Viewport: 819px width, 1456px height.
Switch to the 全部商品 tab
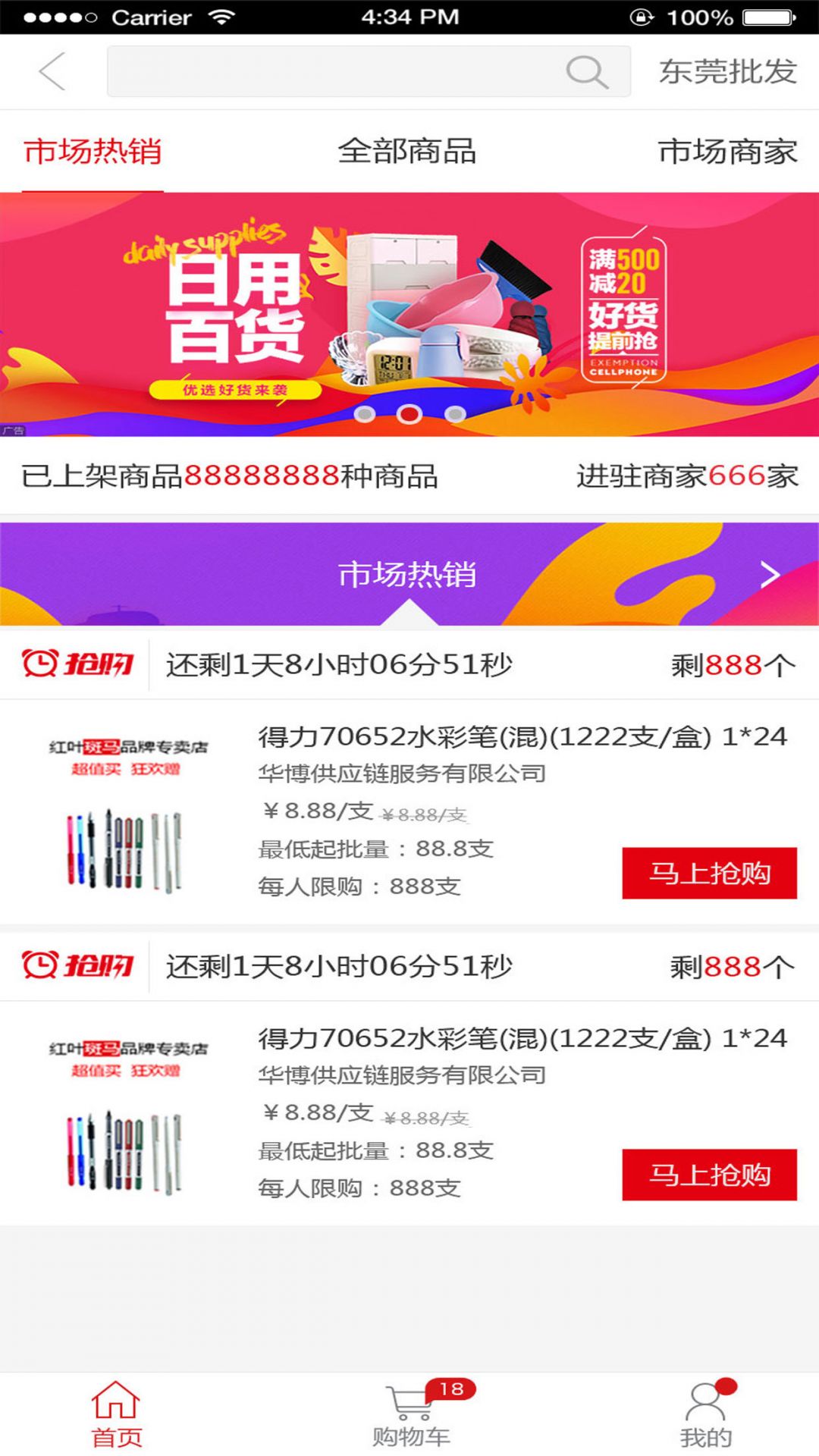click(407, 152)
